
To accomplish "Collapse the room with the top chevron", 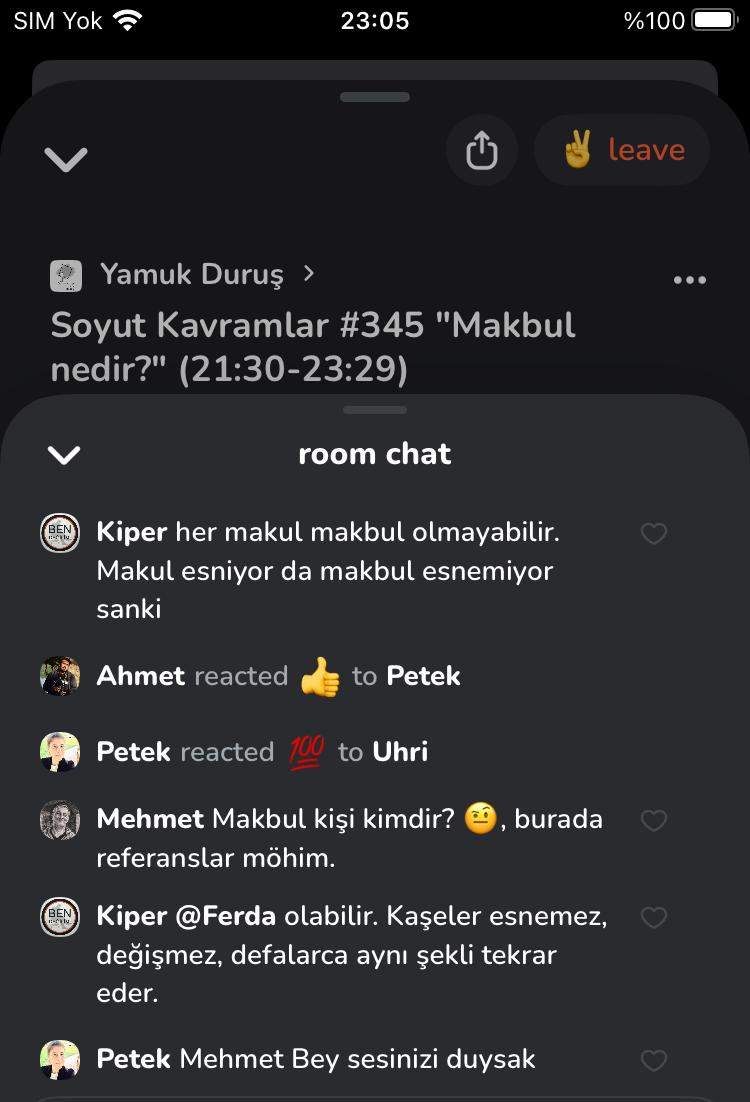I will (x=66, y=158).
